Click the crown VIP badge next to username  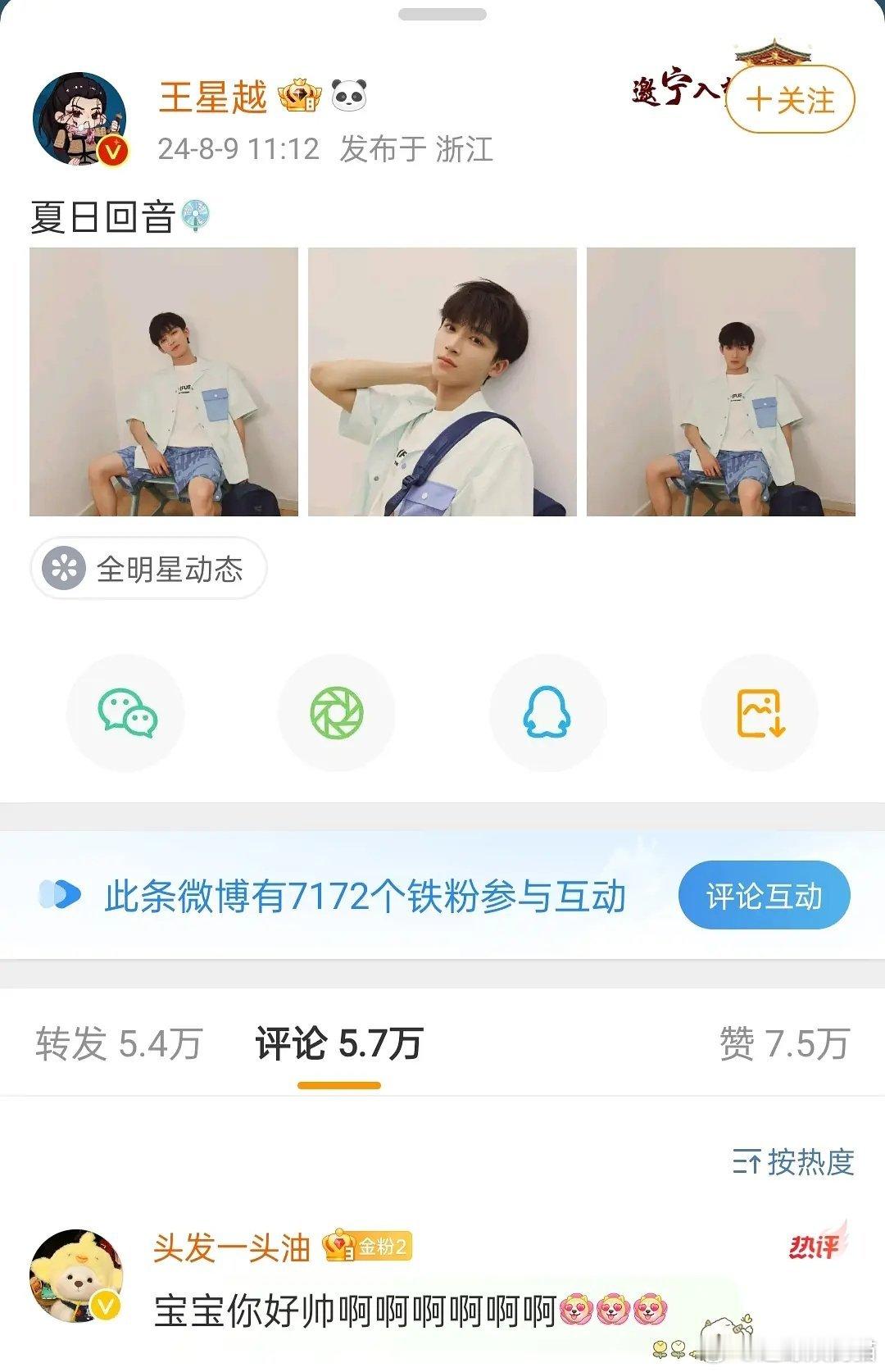(300, 96)
